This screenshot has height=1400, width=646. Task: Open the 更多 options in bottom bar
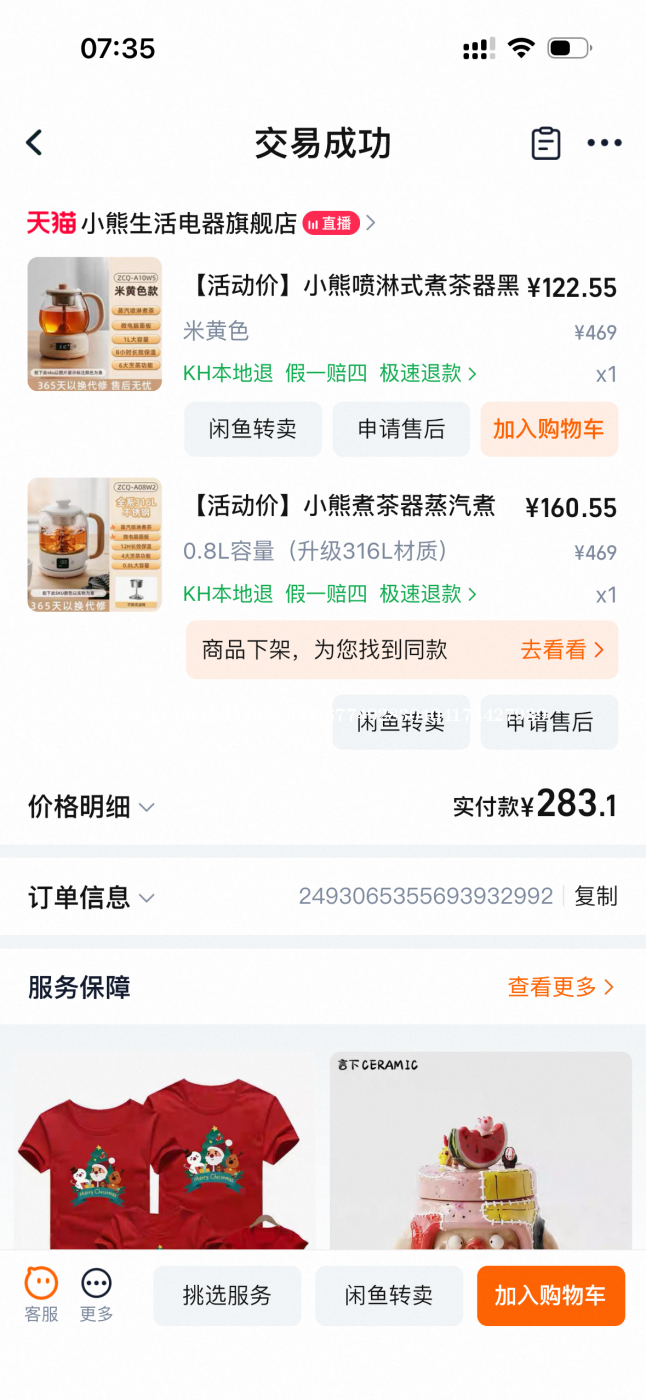tap(97, 1295)
